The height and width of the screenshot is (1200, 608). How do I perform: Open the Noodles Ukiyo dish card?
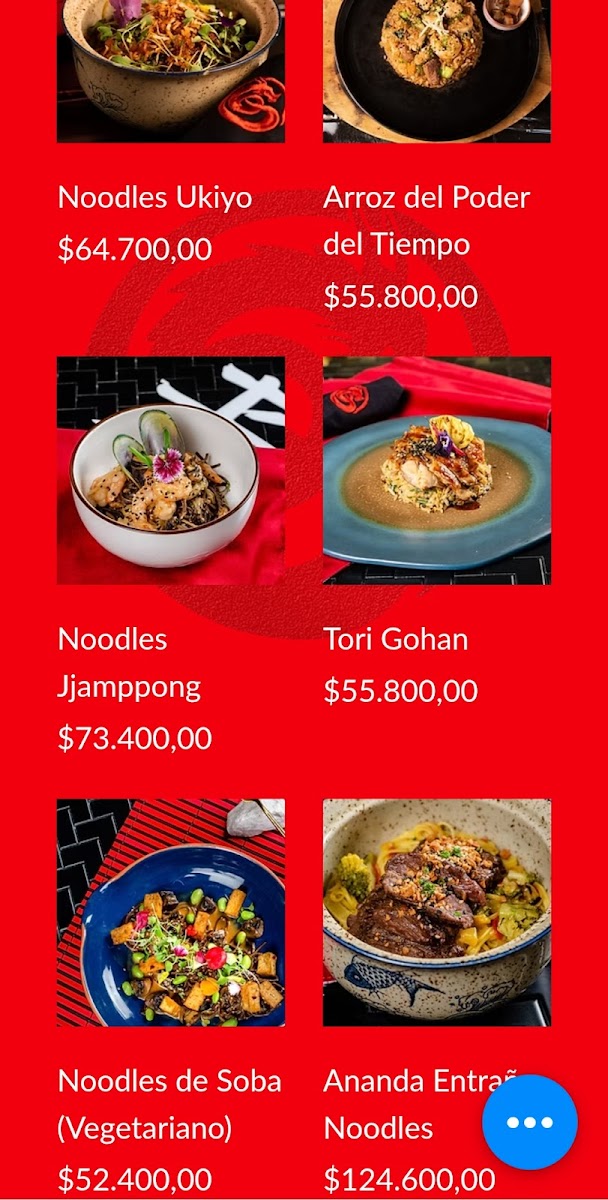click(x=170, y=130)
